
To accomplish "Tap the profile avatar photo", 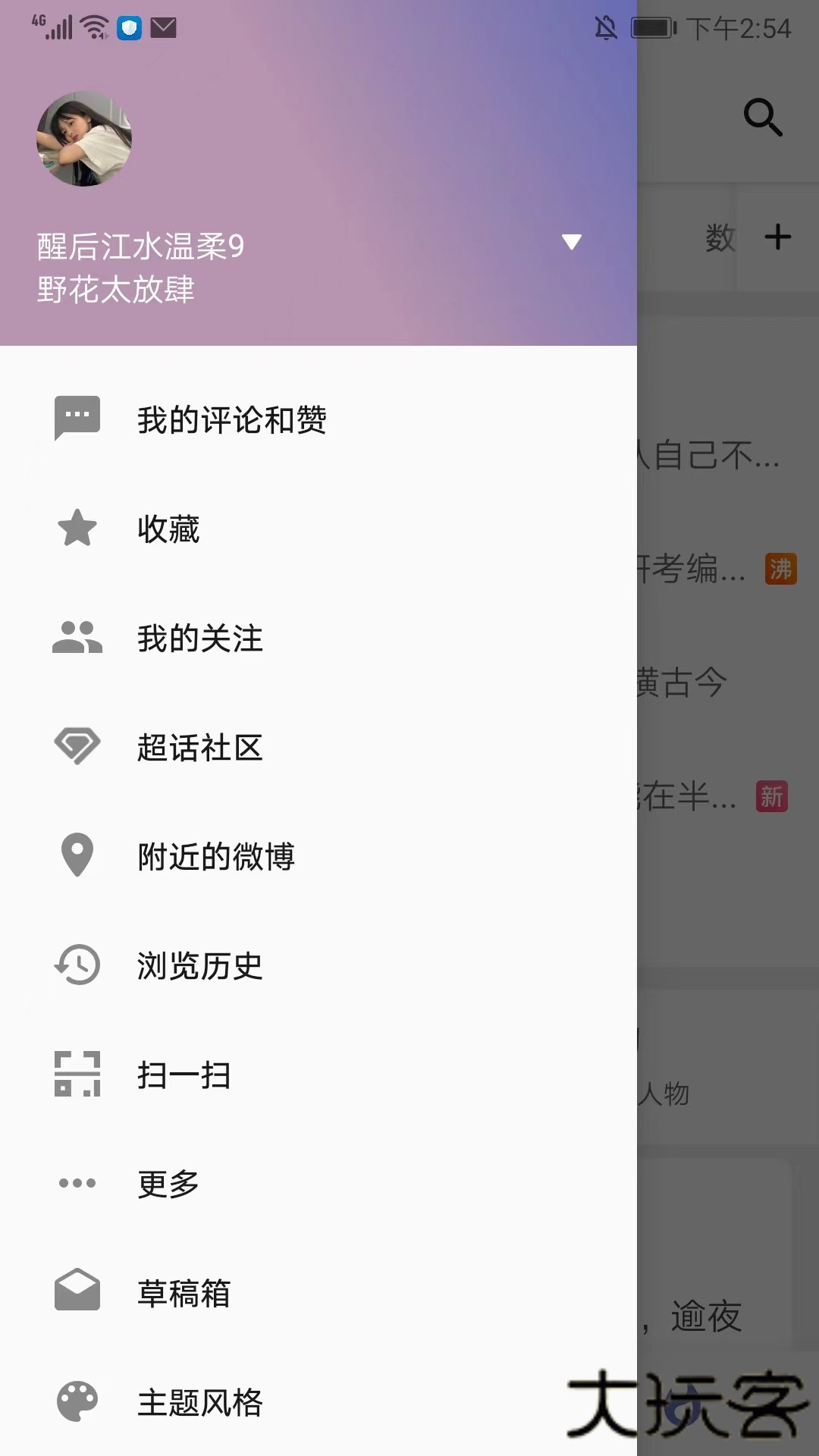I will [x=84, y=139].
